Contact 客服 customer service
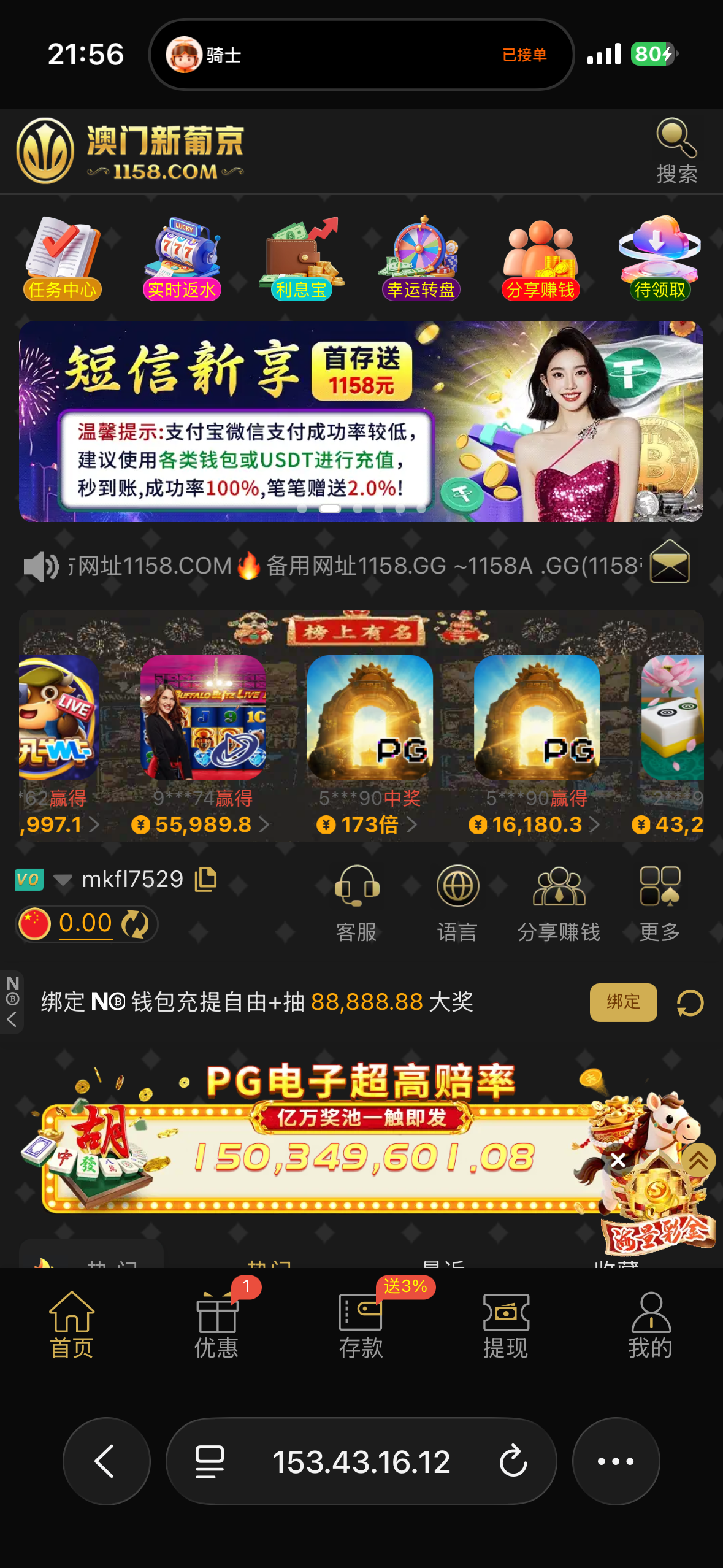 point(356,902)
